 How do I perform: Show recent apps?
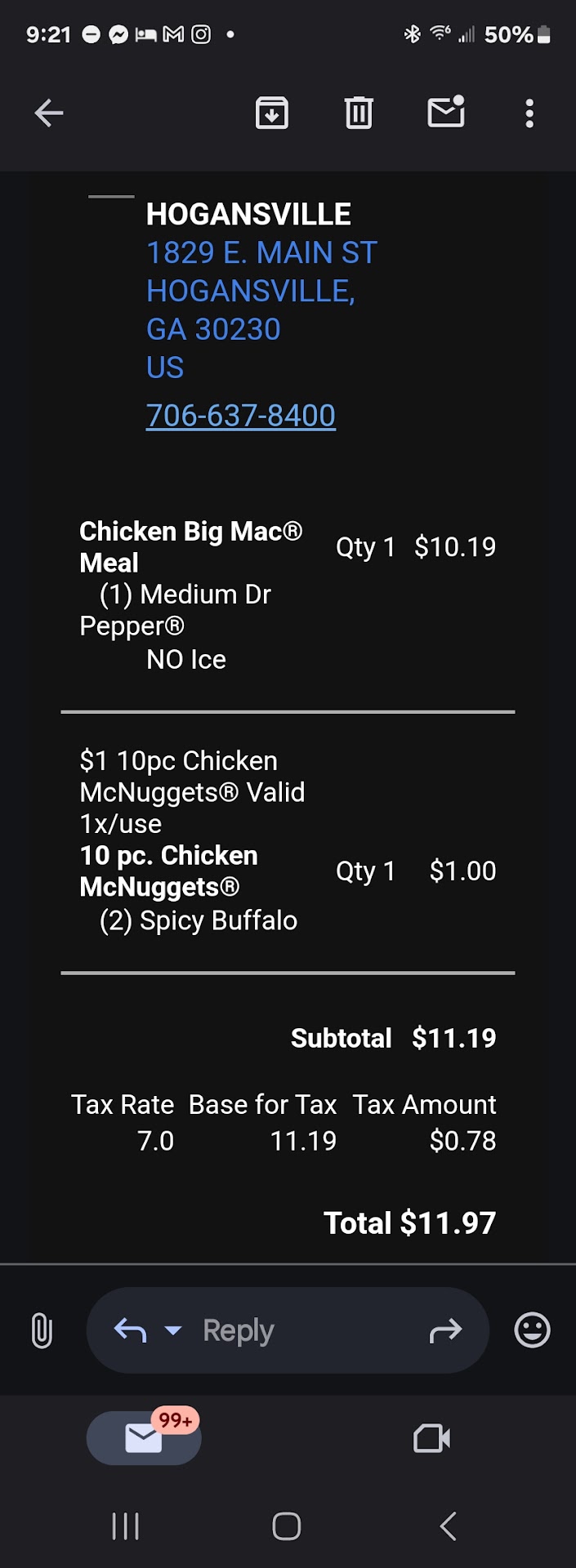126,1526
